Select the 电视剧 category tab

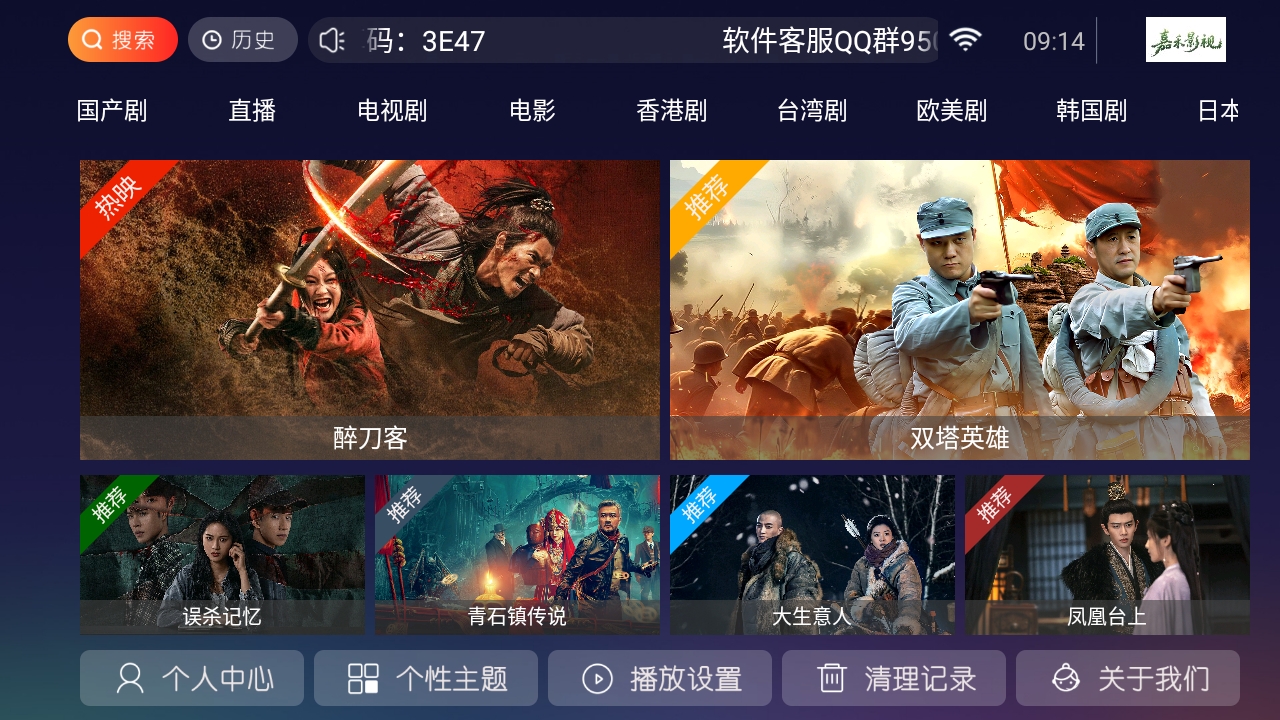click(x=392, y=111)
